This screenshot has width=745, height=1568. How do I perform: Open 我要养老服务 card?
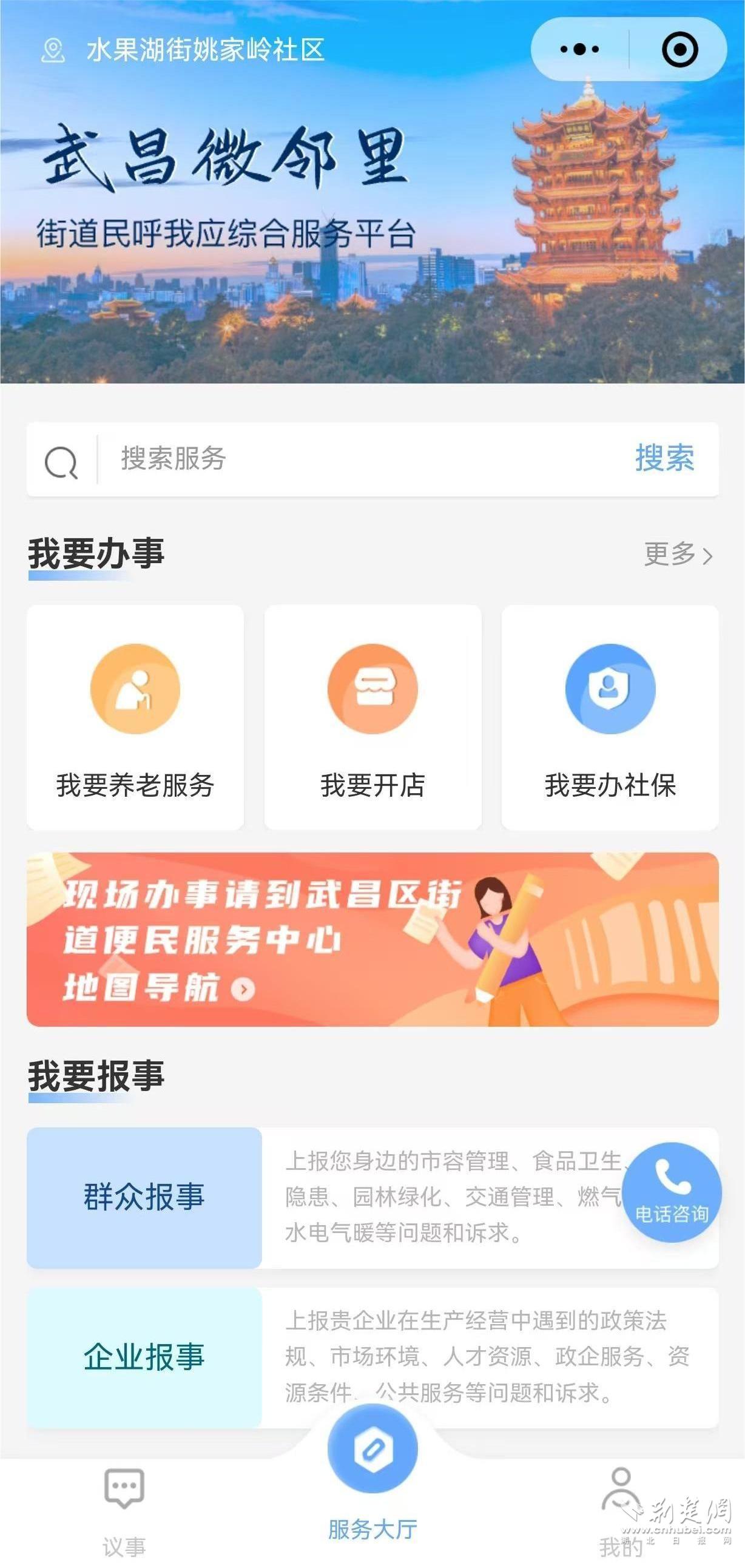click(135, 717)
